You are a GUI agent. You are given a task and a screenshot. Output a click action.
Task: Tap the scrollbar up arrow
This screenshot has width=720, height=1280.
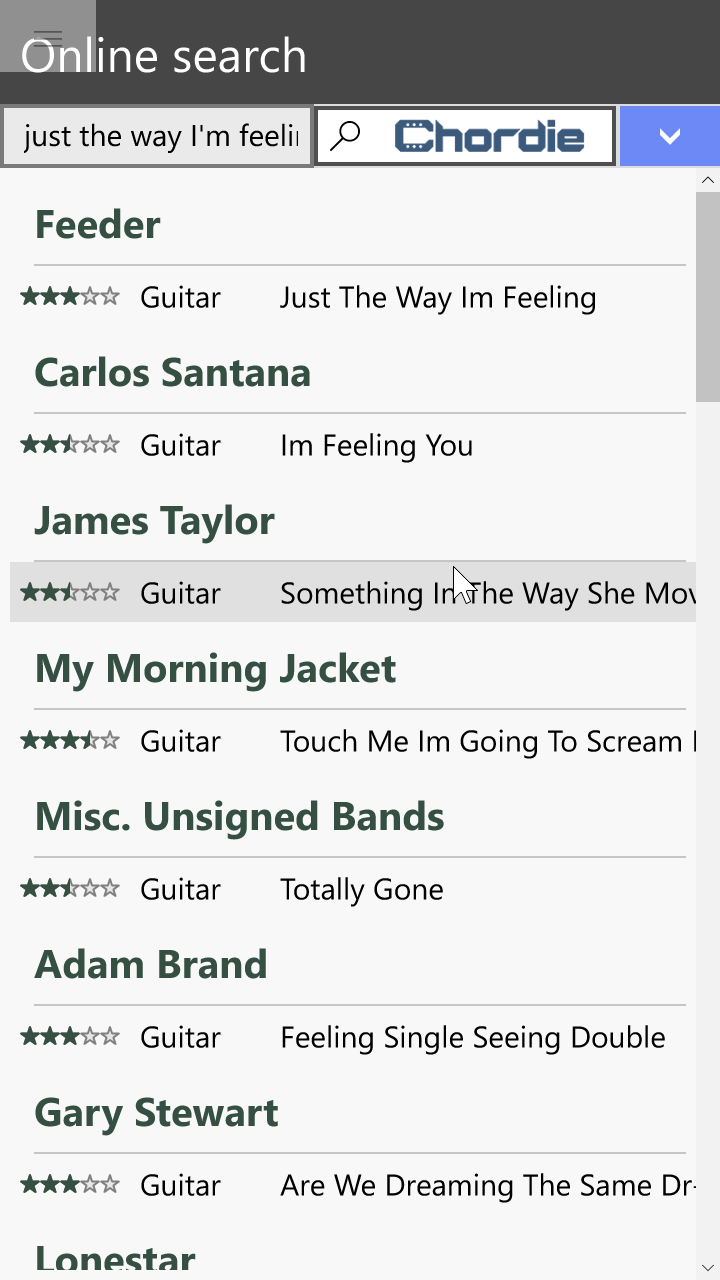point(708,180)
